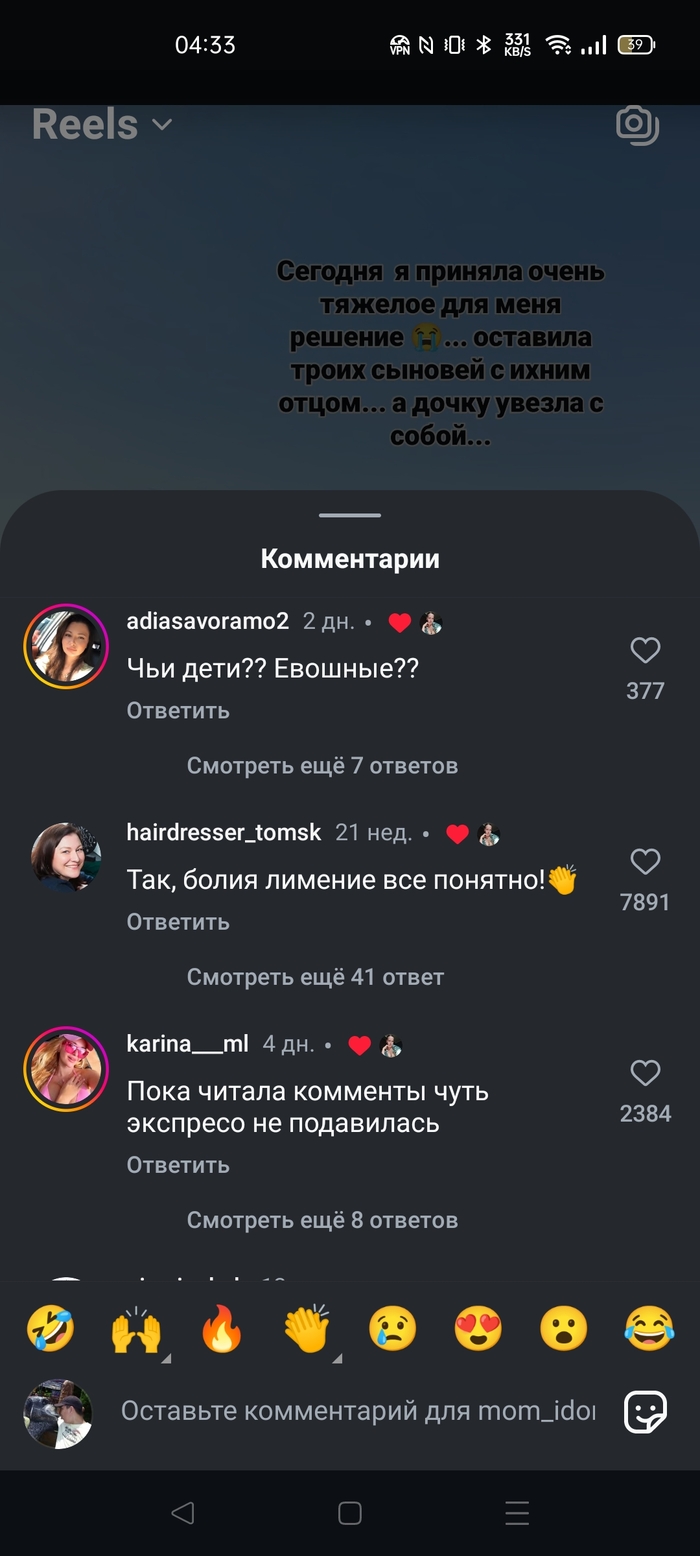
Task: Add the clapping hands emoji
Action: (x=307, y=1330)
